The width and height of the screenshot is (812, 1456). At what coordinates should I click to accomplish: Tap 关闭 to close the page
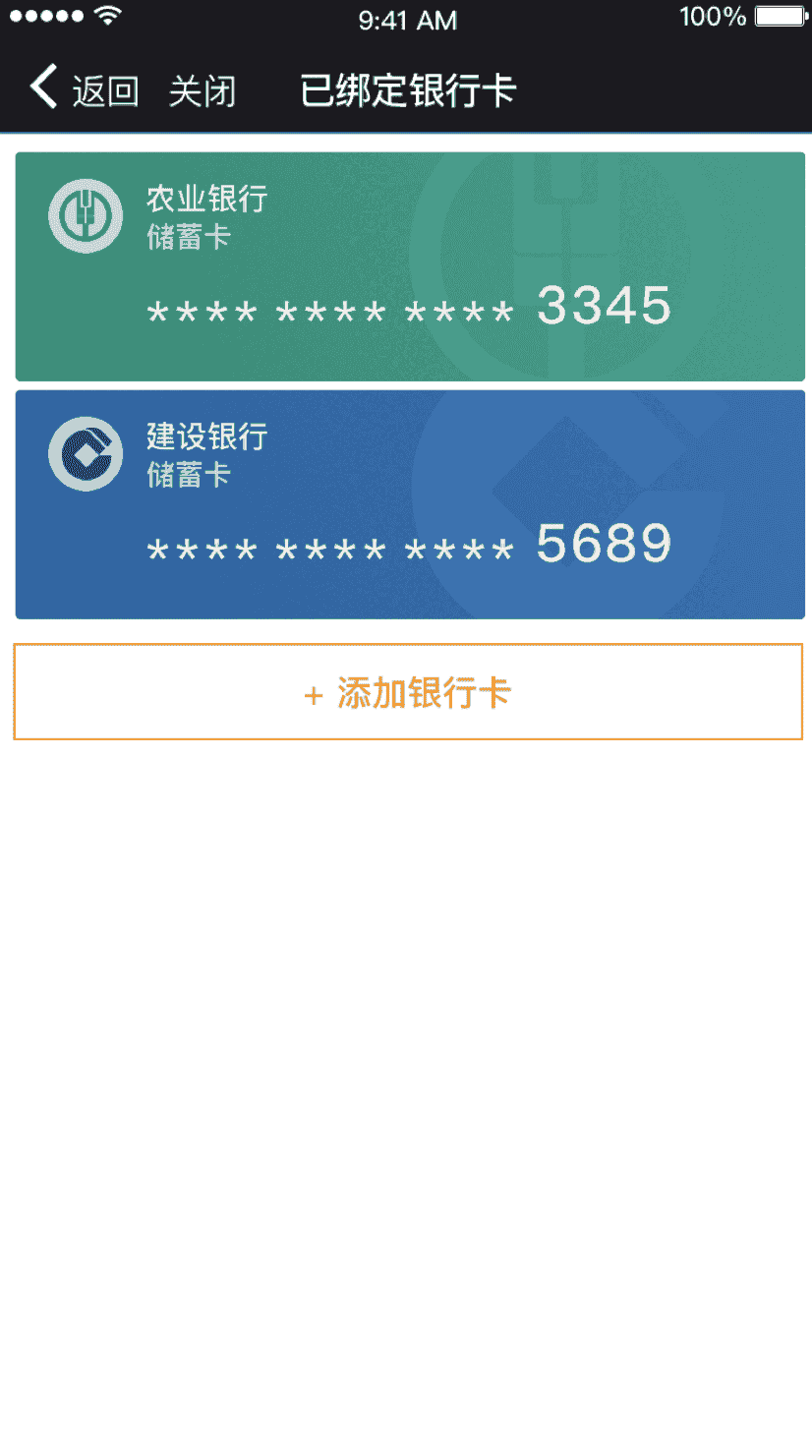(203, 91)
